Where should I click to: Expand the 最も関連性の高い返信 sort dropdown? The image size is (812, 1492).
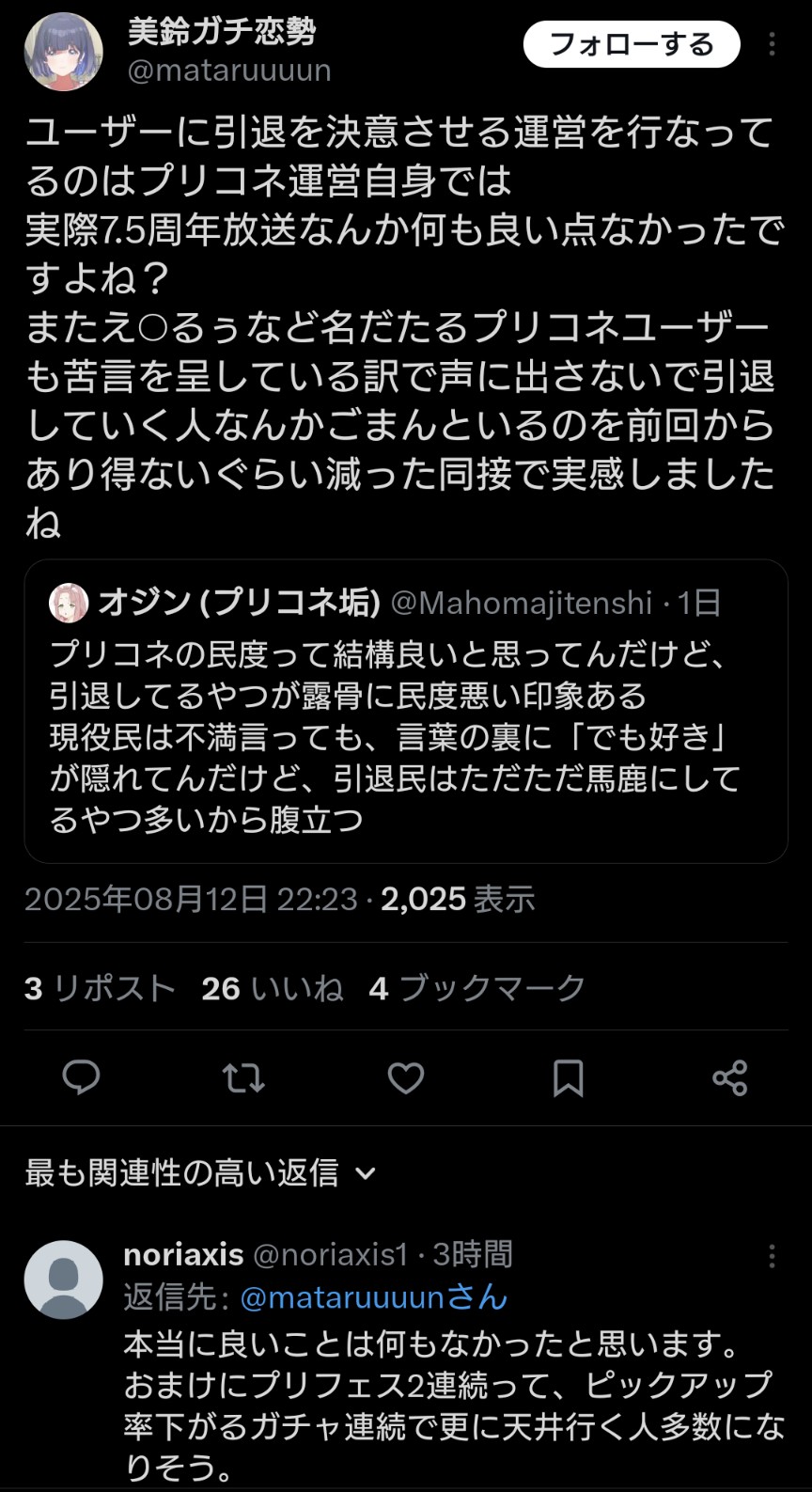click(x=200, y=1172)
